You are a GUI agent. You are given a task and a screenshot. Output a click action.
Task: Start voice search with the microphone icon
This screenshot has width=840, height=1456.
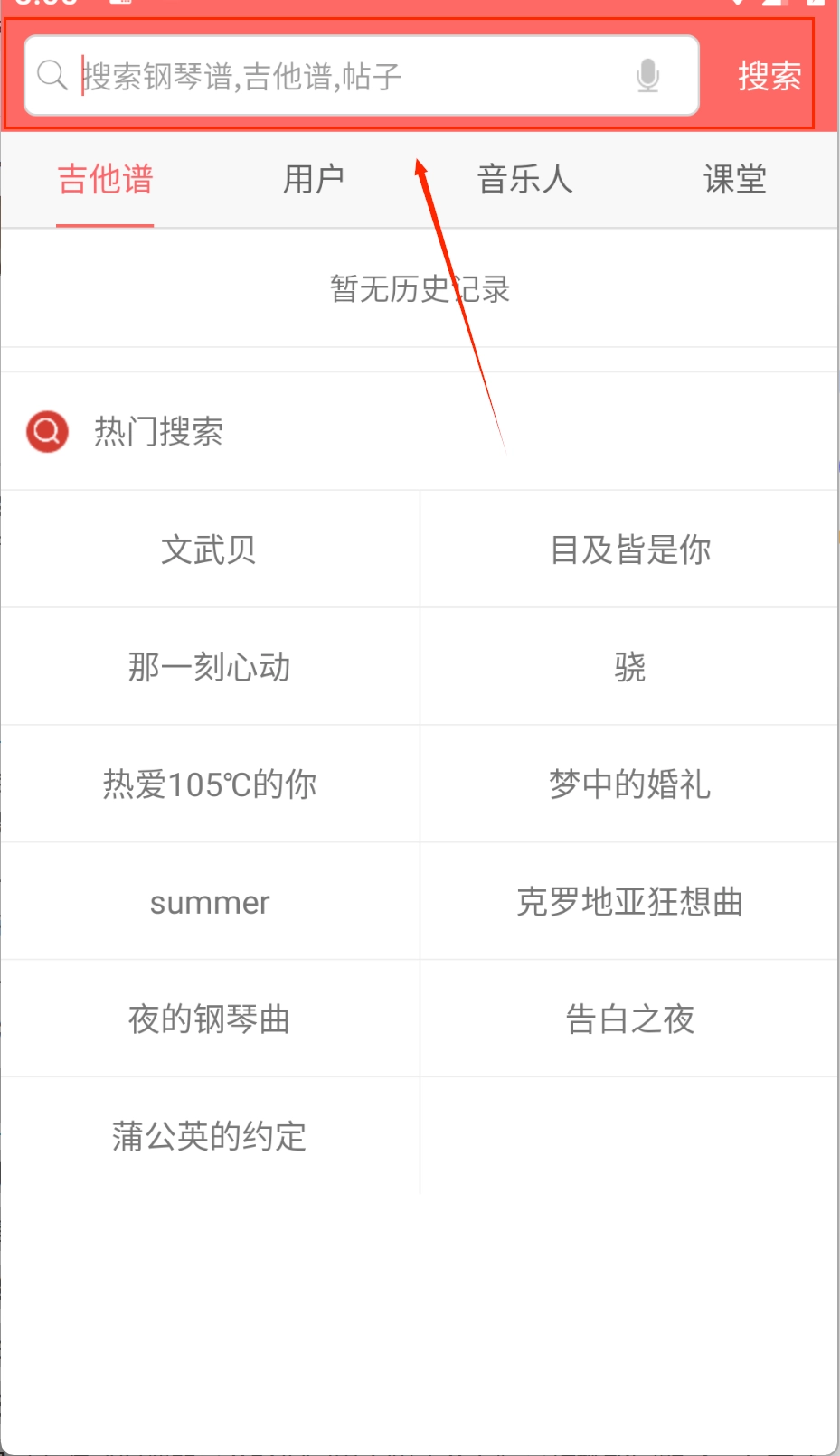tap(647, 76)
